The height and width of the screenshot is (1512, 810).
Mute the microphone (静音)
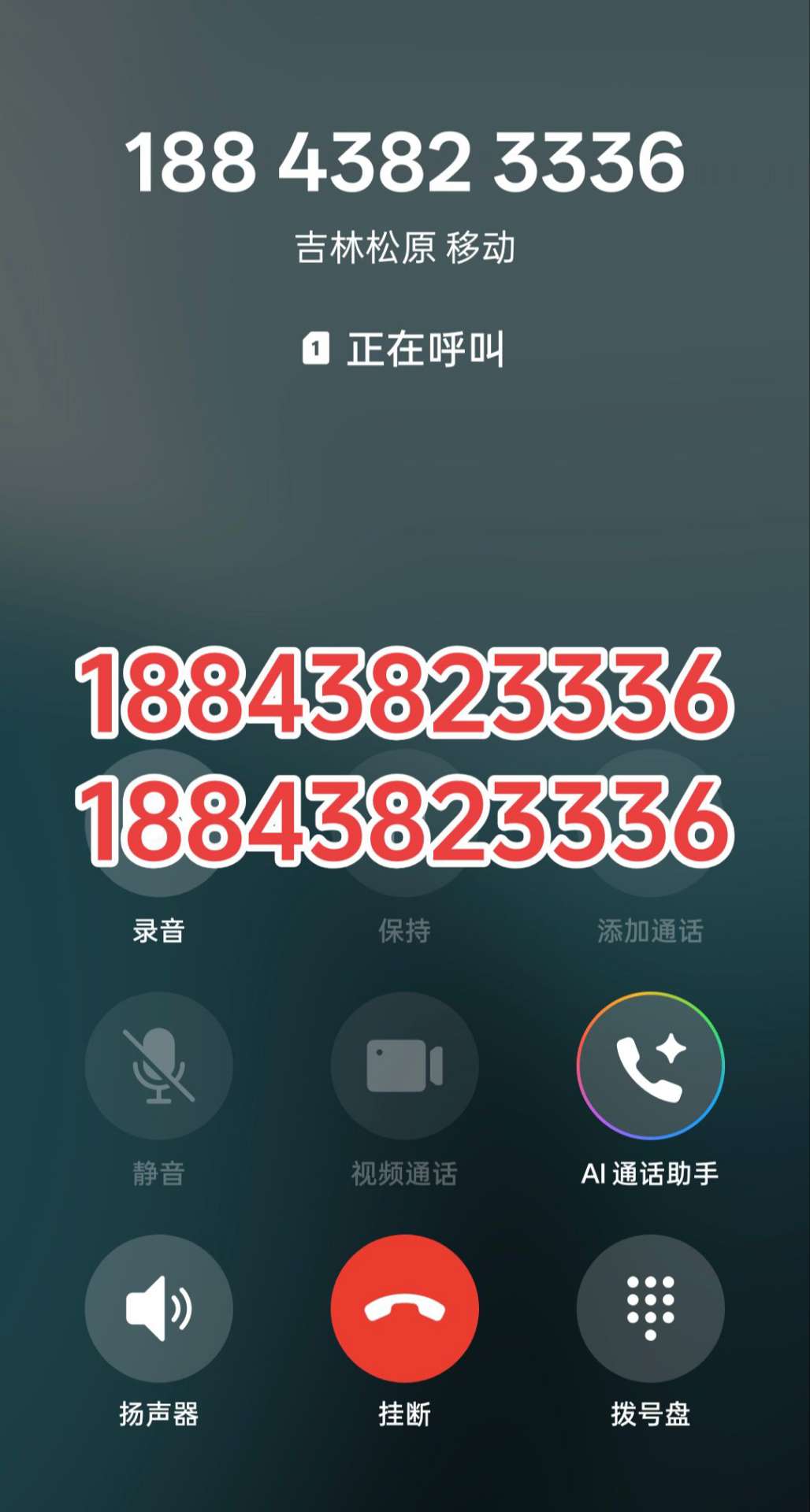pyautogui.click(x=158, y=1065)
